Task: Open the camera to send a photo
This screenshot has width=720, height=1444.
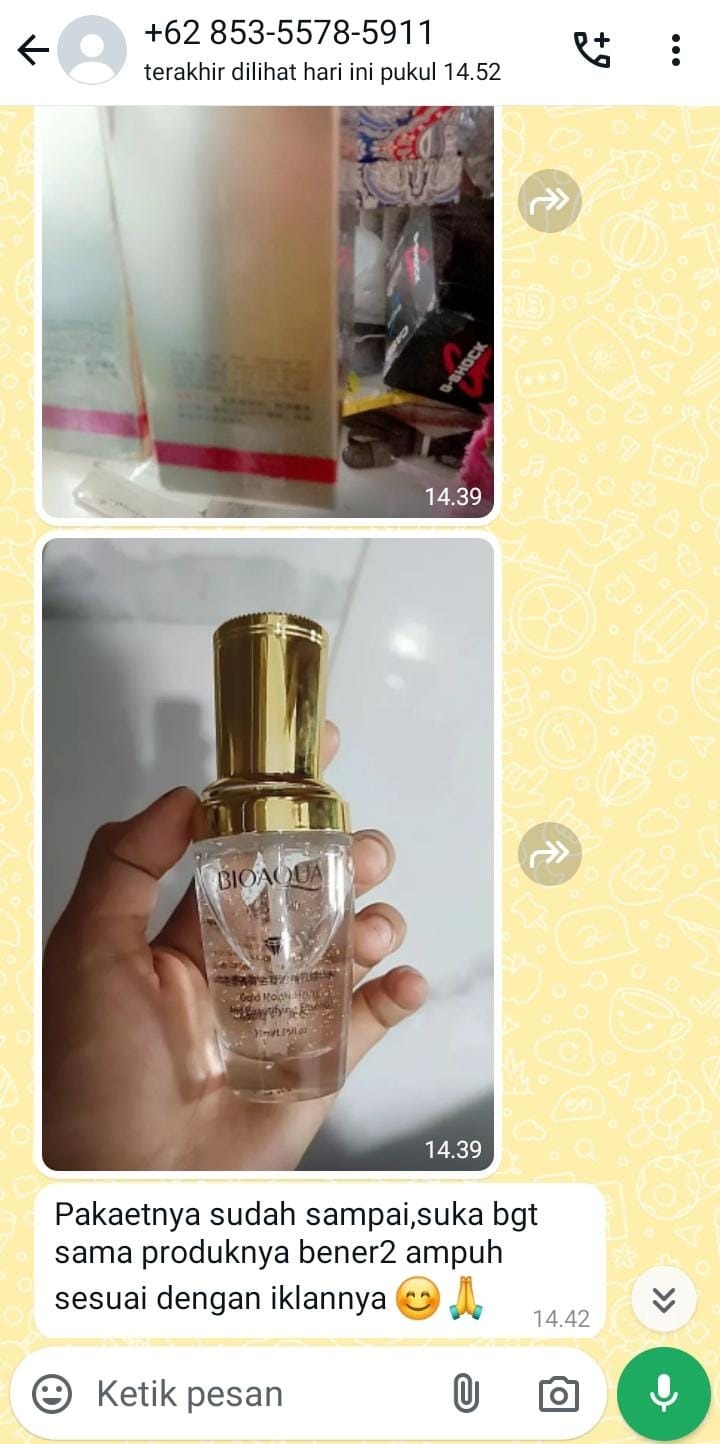Action: 558,1393
